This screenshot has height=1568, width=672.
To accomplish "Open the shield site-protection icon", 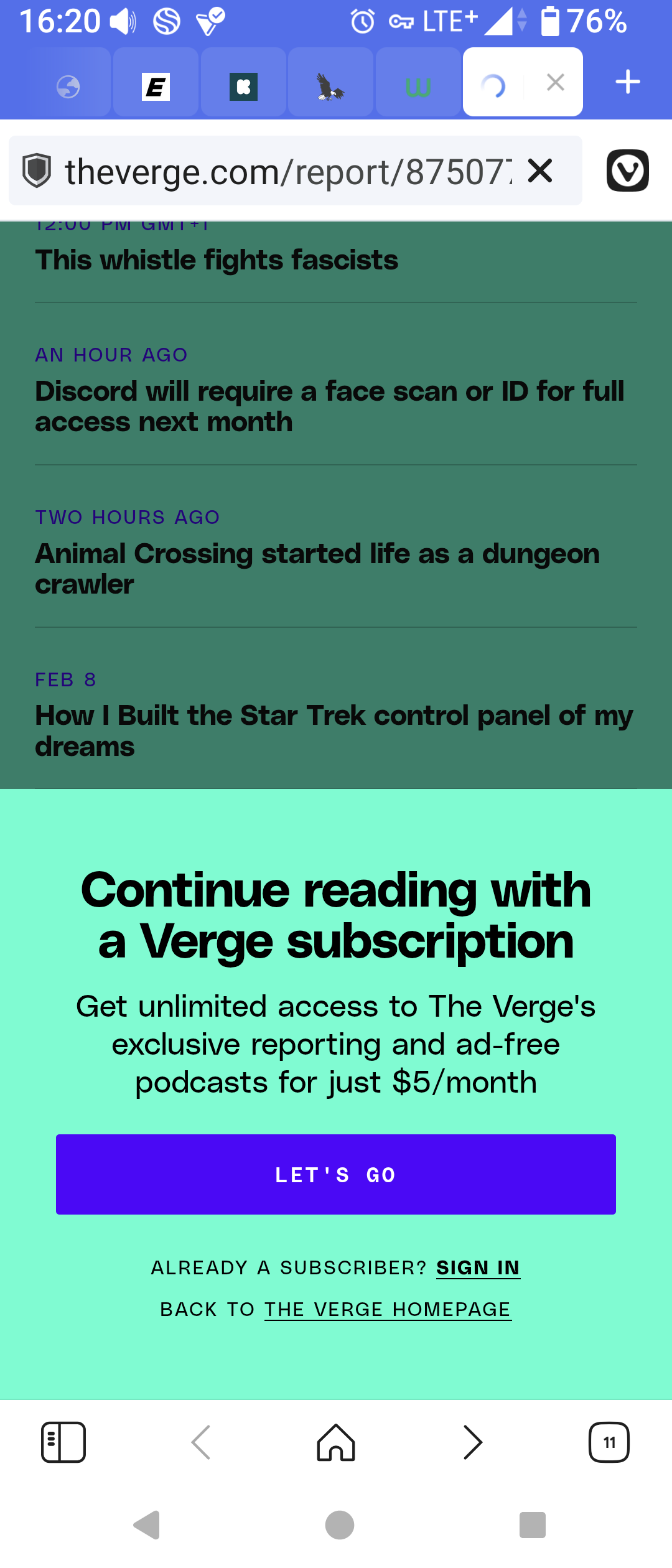I will tap(37, 170).
